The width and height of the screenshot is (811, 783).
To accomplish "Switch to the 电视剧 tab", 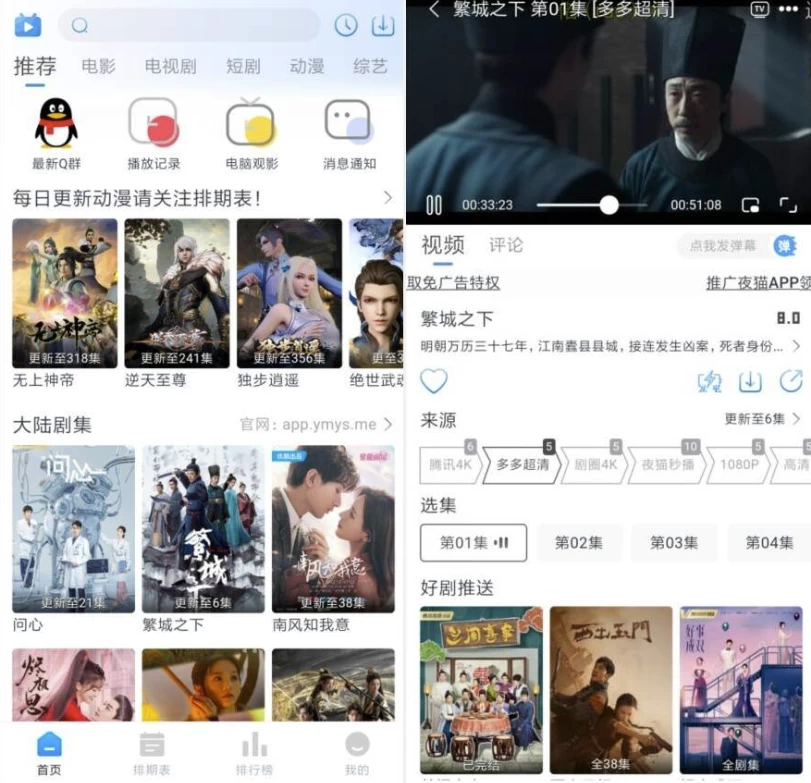I will point(170,66).
